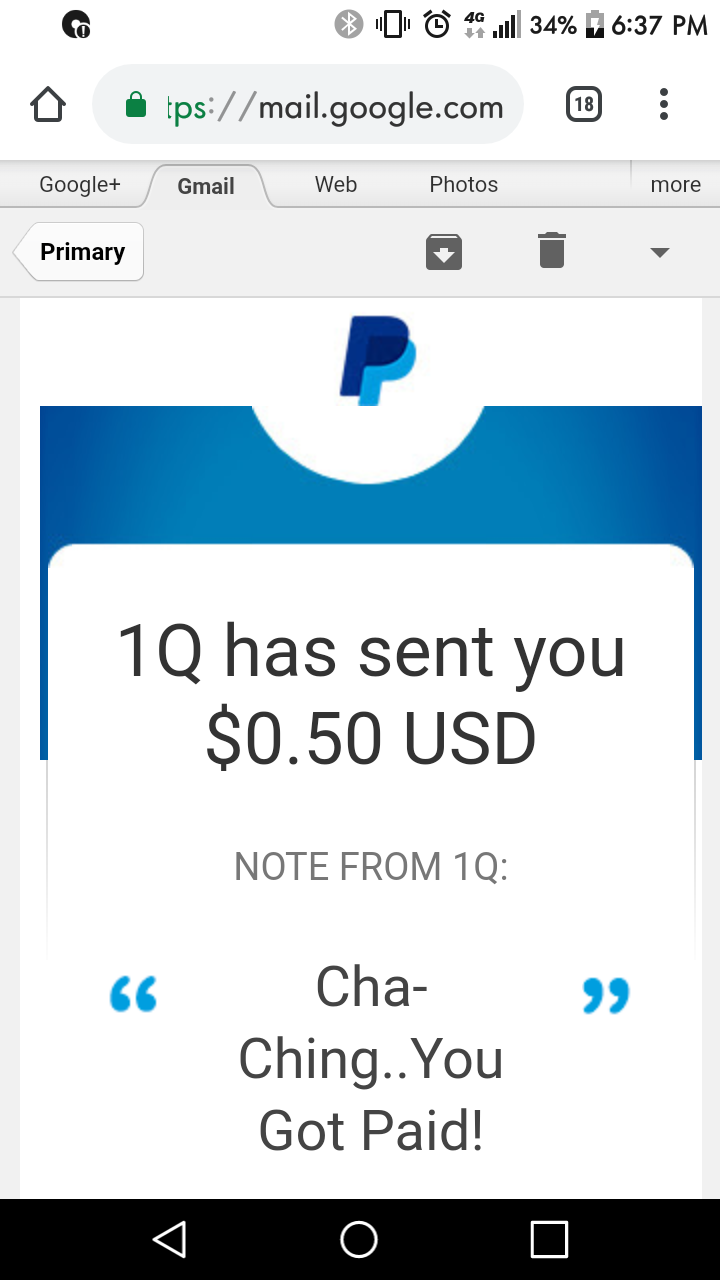The image size is (720, 1280).
Task: Open the Photos tab
Action: click(x=463, y=185)
